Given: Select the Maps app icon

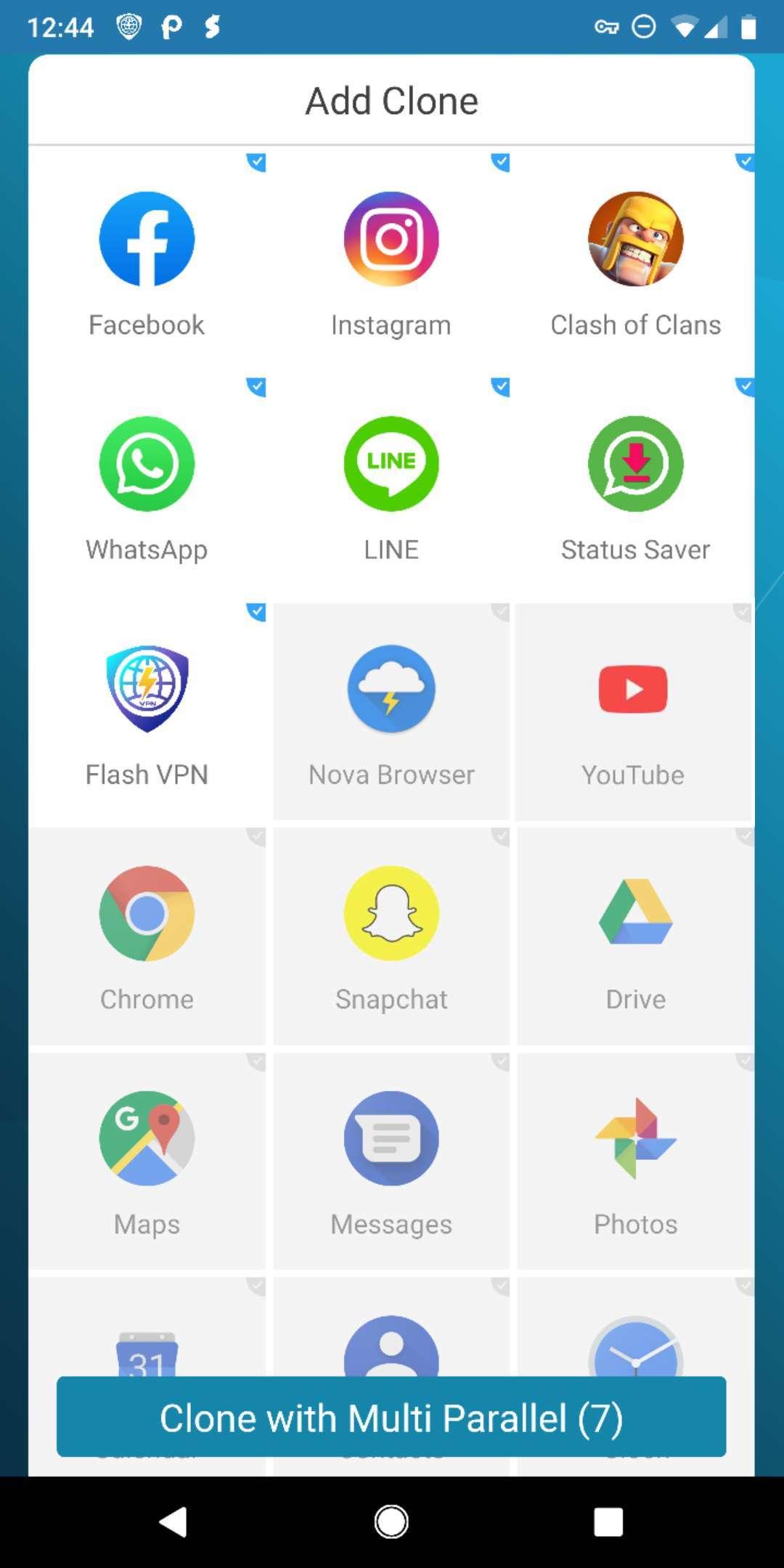Looking at the screenshot, I should click(147, 1140).
